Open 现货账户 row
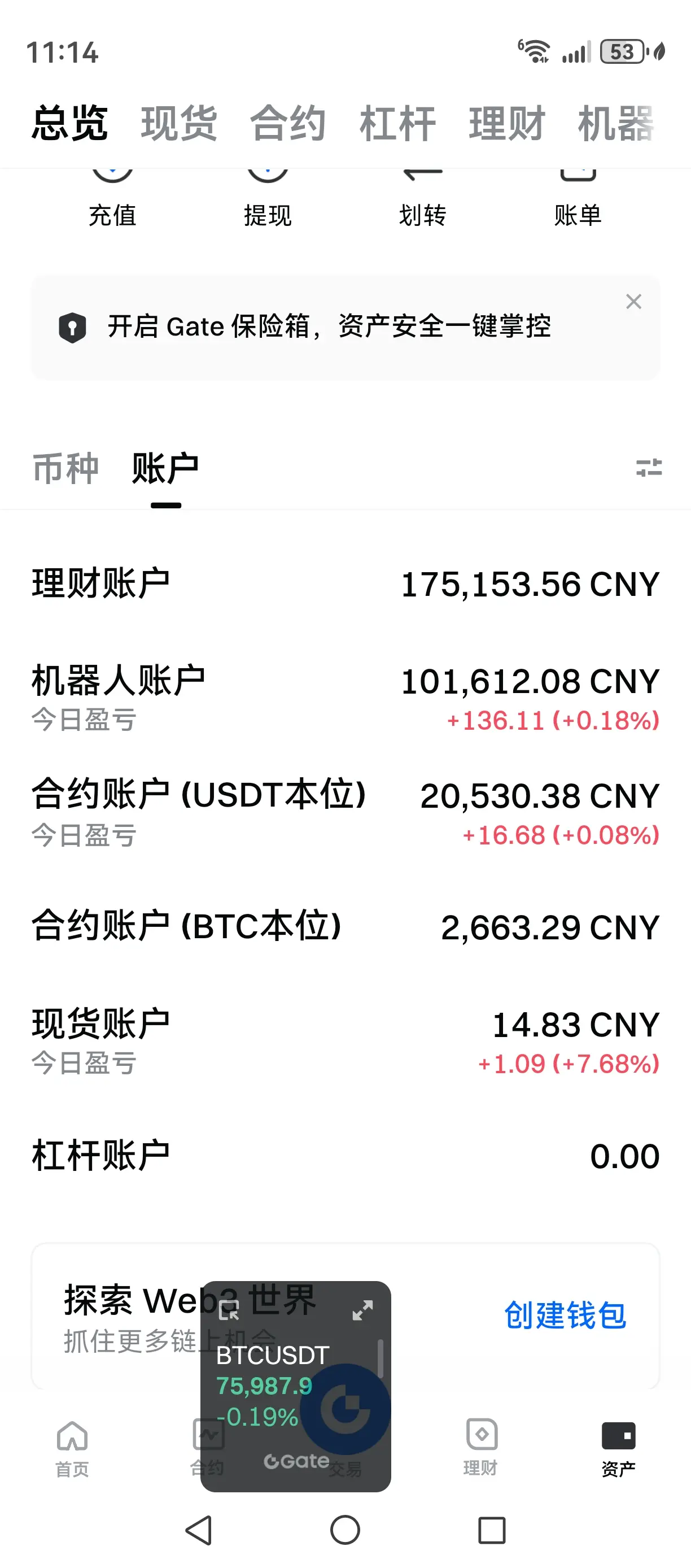The height and width of the screenshot is (1568, 691). point(345,1040)
